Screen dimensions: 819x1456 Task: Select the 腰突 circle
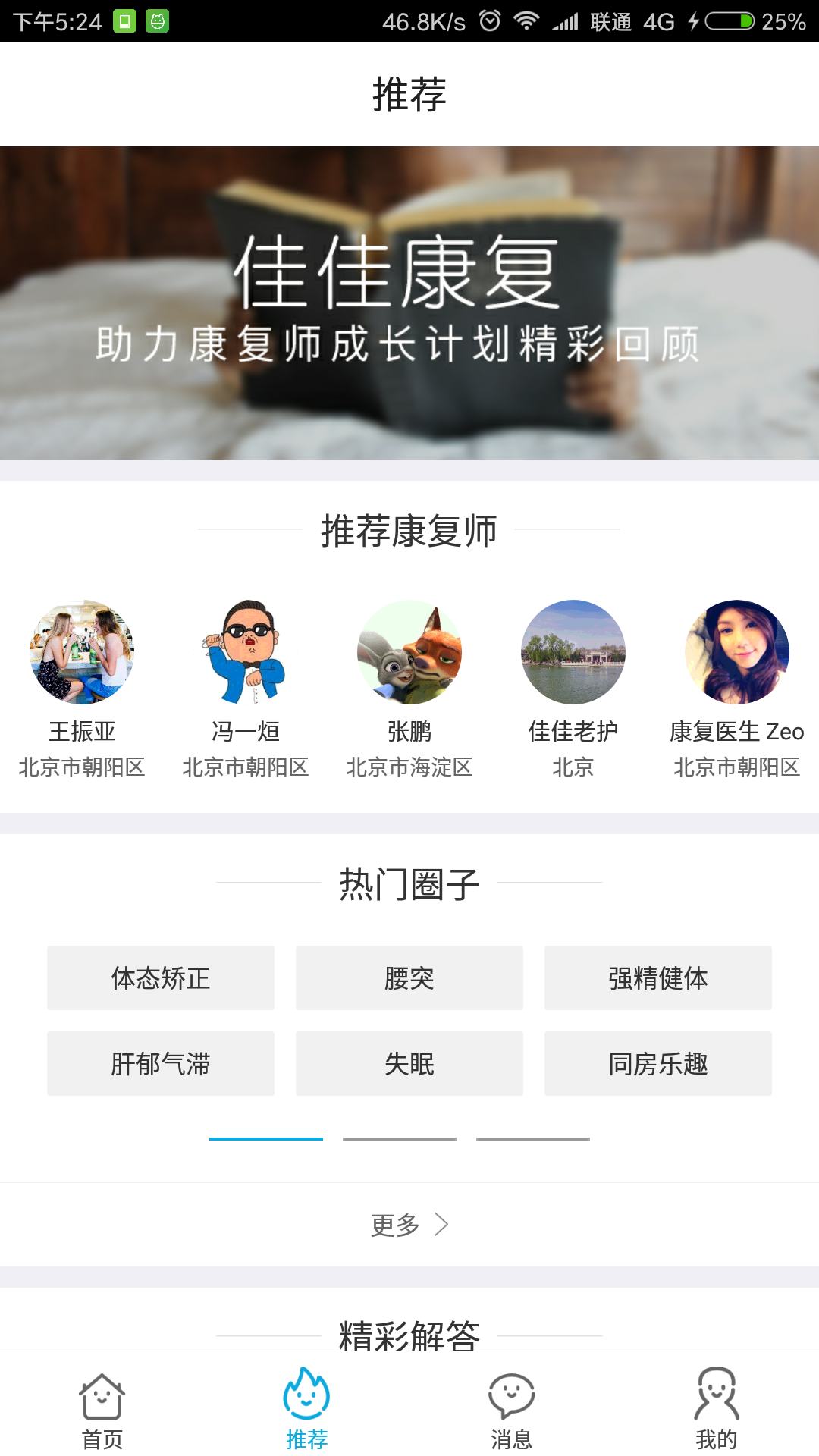(409, 977)
